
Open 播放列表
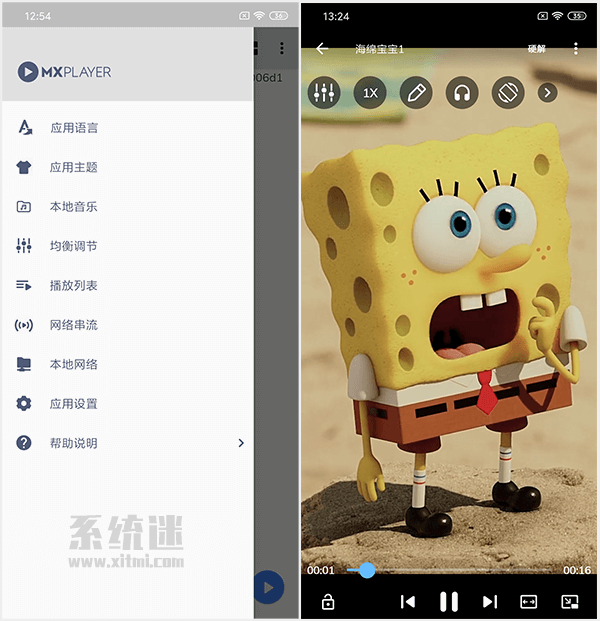click(74, 286)
